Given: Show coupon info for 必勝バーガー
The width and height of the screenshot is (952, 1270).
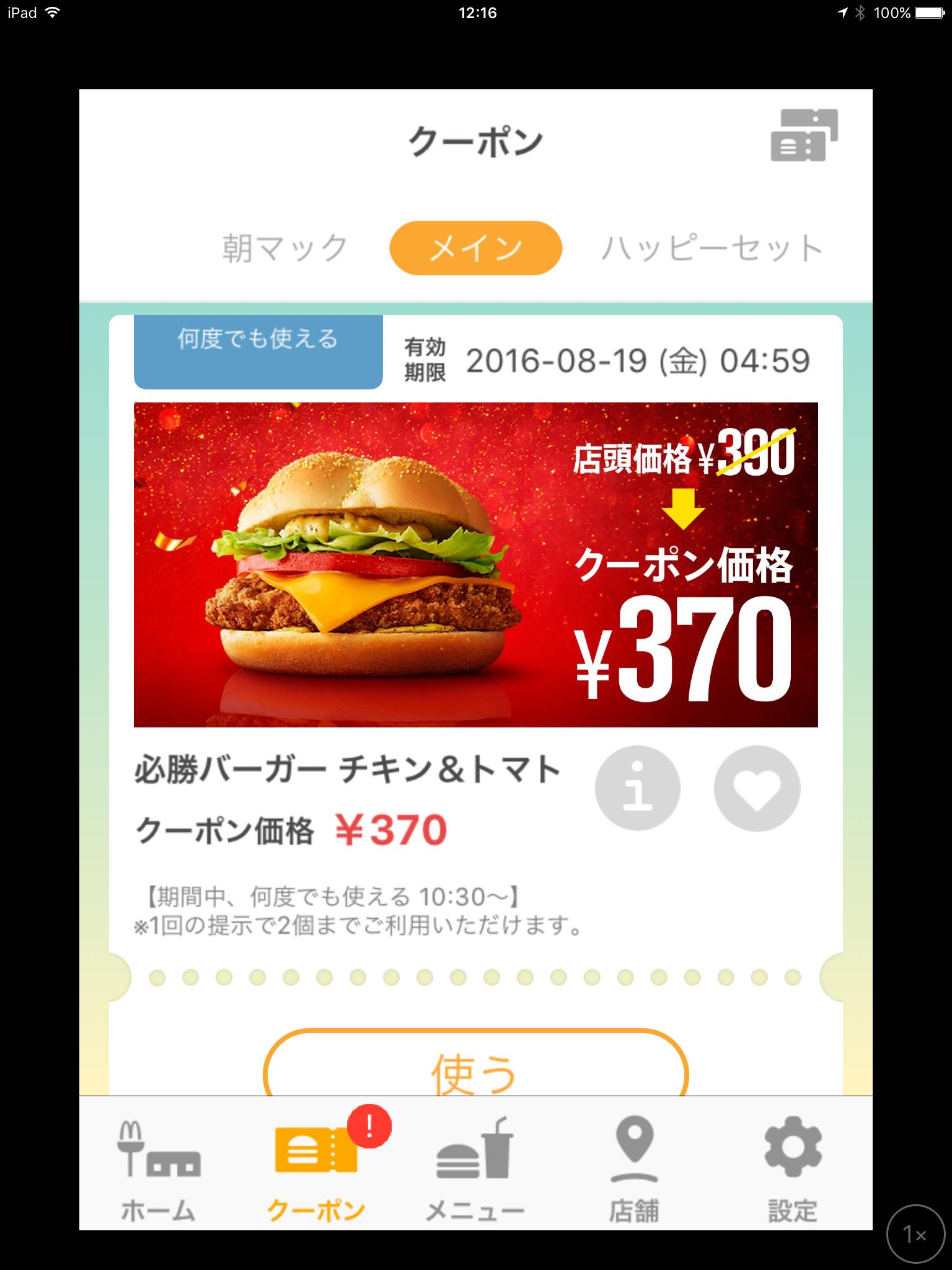Looking at the screenshot, I should click(637, 788).
